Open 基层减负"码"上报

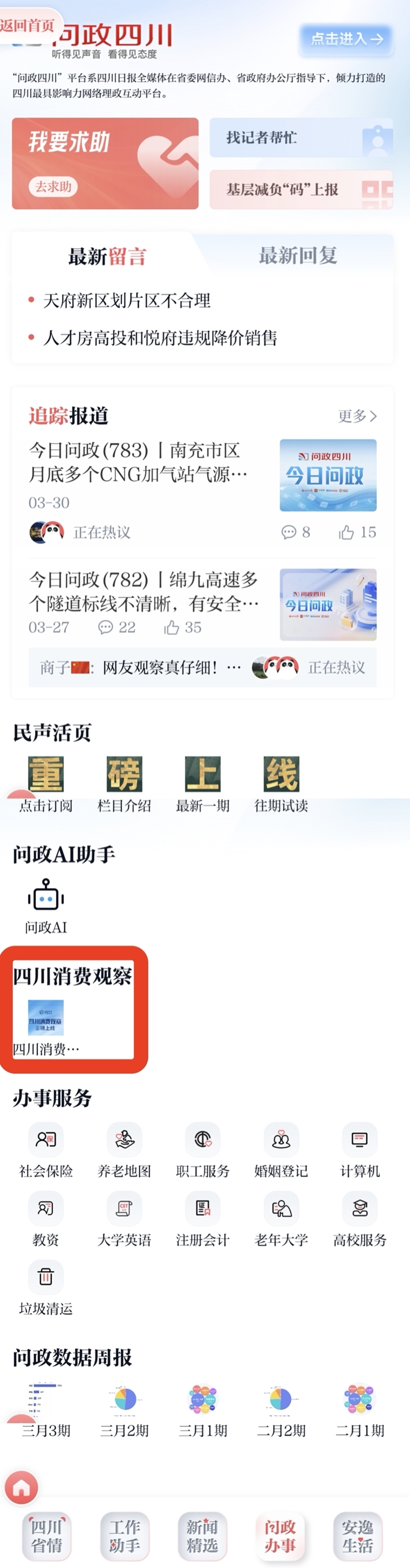300,189
